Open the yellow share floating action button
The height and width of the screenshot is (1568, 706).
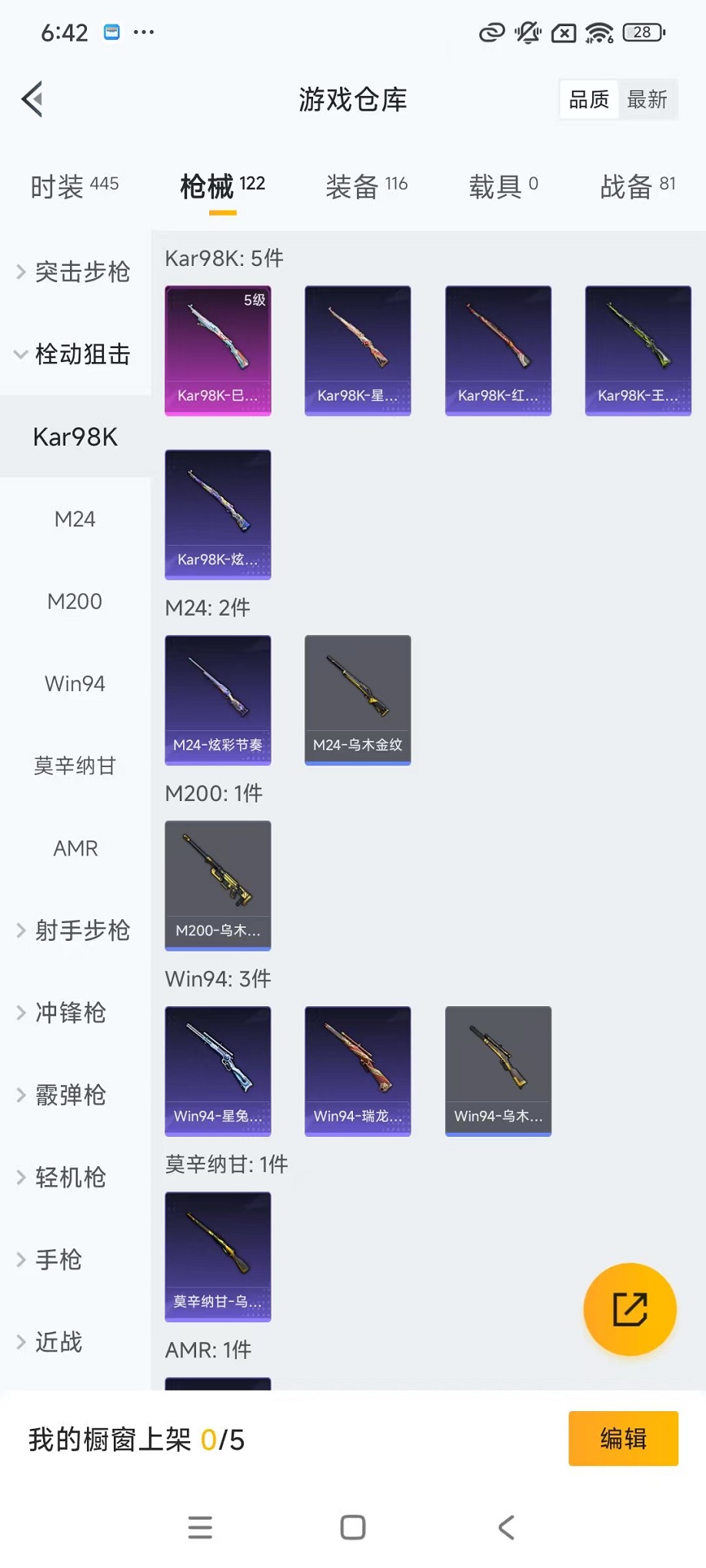pyautogui.click(x=630, y=1310)
